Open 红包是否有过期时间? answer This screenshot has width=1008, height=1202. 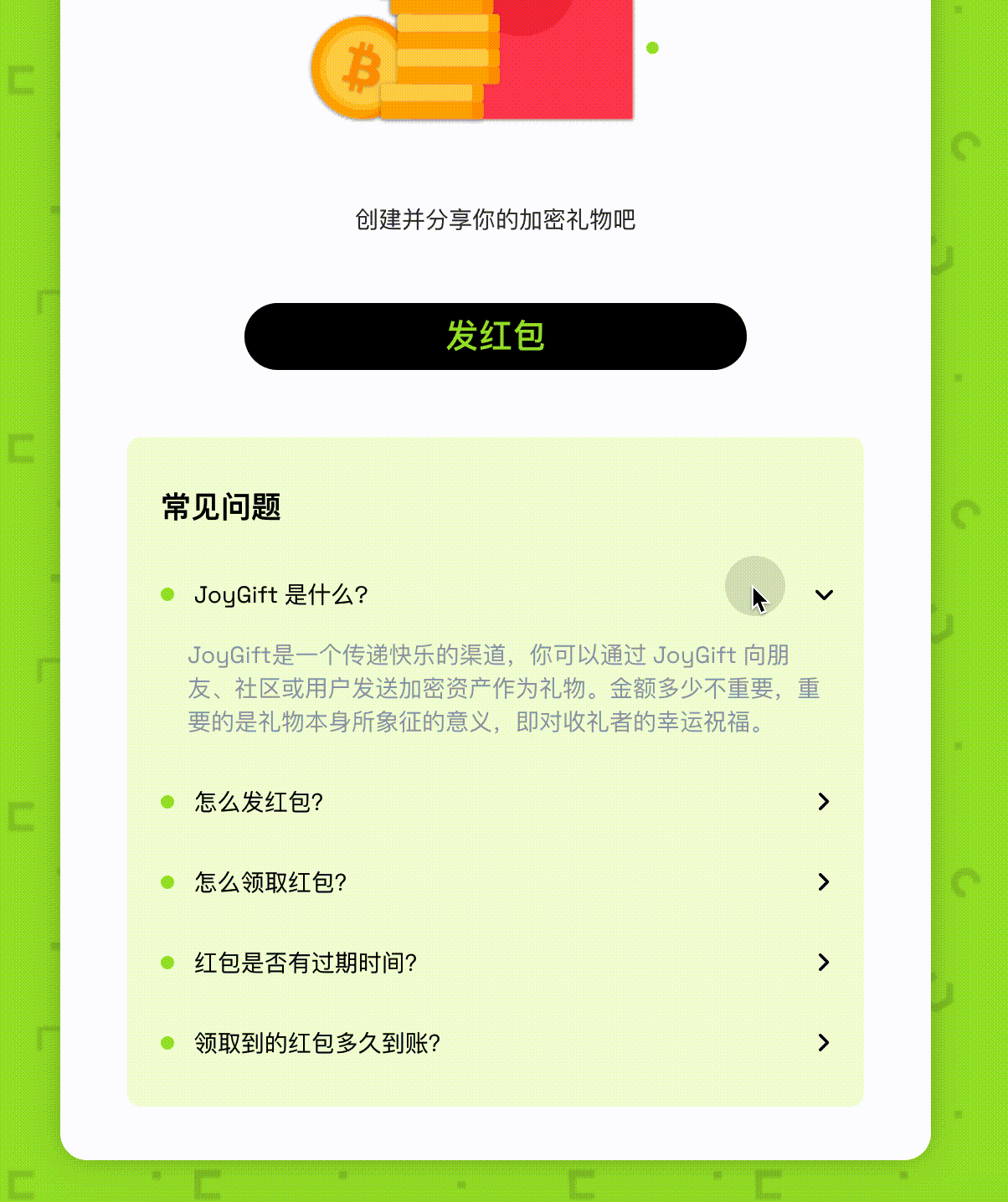(x=824, y=963)
